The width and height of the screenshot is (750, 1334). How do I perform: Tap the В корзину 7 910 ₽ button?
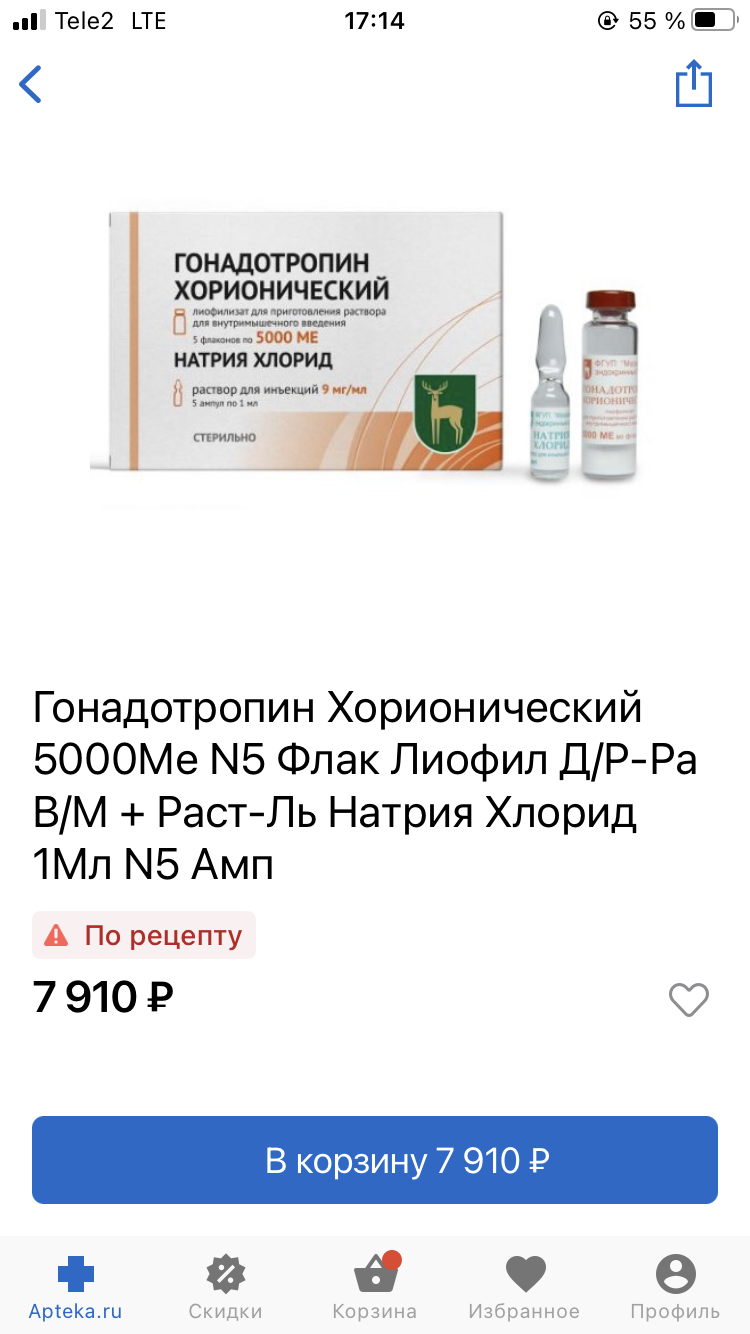coord(375,1160)
